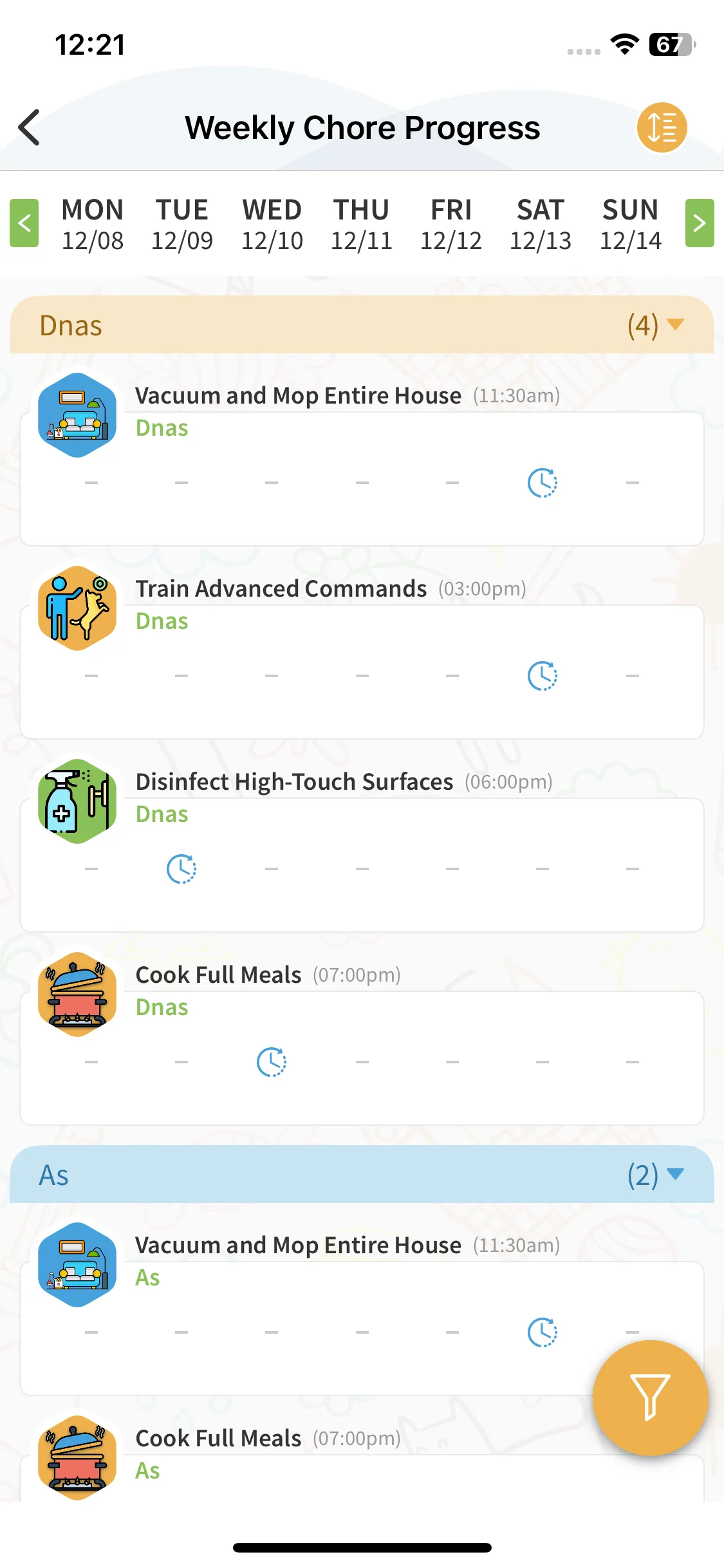Tap the Wednesday pending clock for Dnas's Cook Full Meals

[x=272, y=1062]
